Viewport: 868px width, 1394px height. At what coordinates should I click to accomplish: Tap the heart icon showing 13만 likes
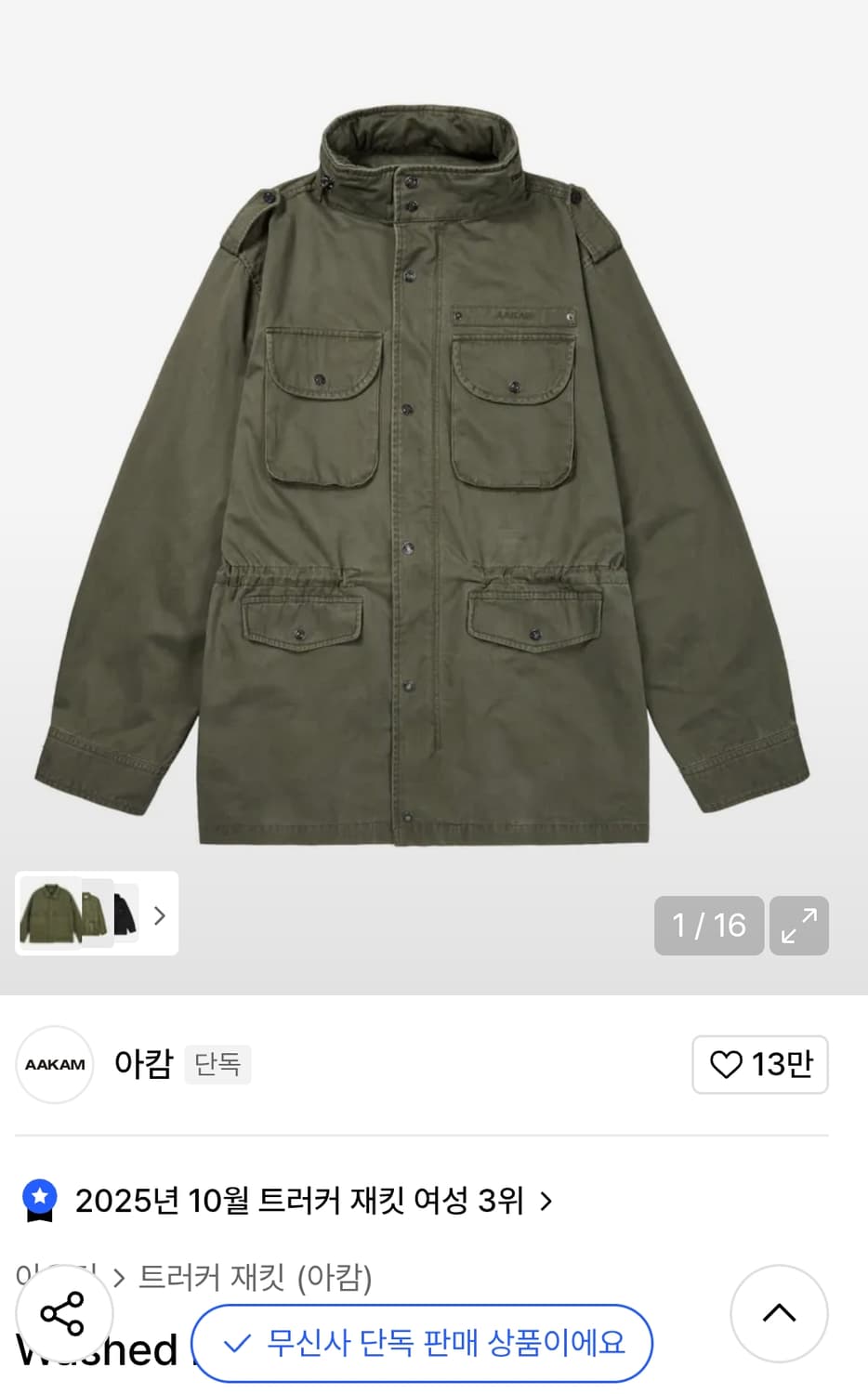click(759, 1065)
